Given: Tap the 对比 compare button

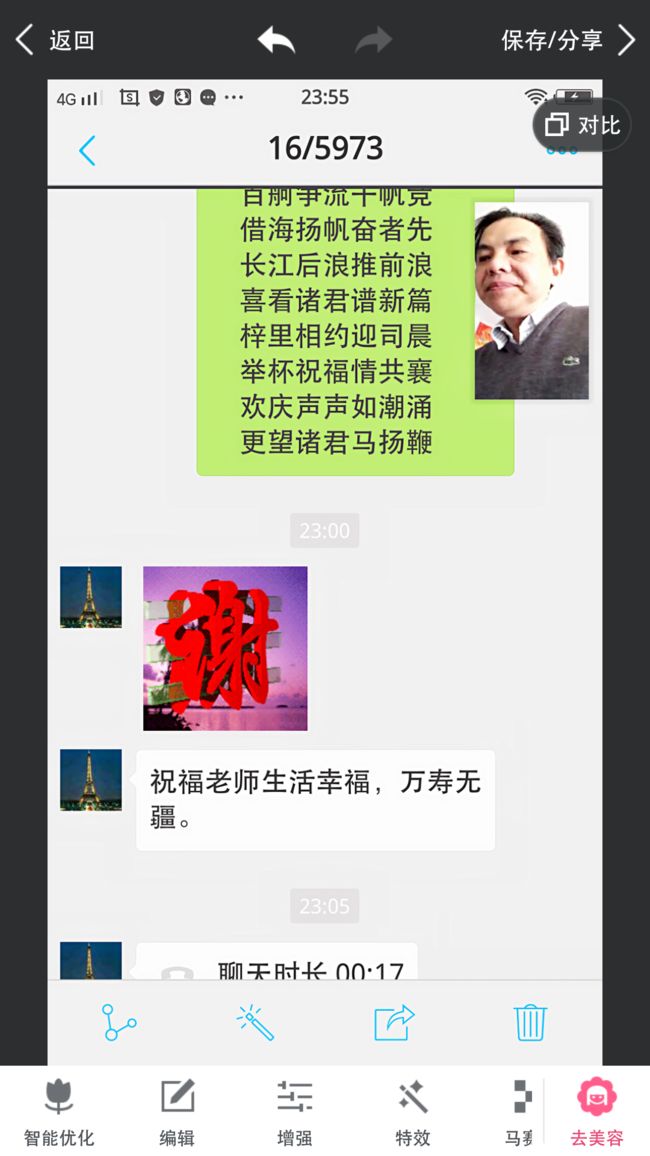Looking at the screenshot, I should coord(582,125).
